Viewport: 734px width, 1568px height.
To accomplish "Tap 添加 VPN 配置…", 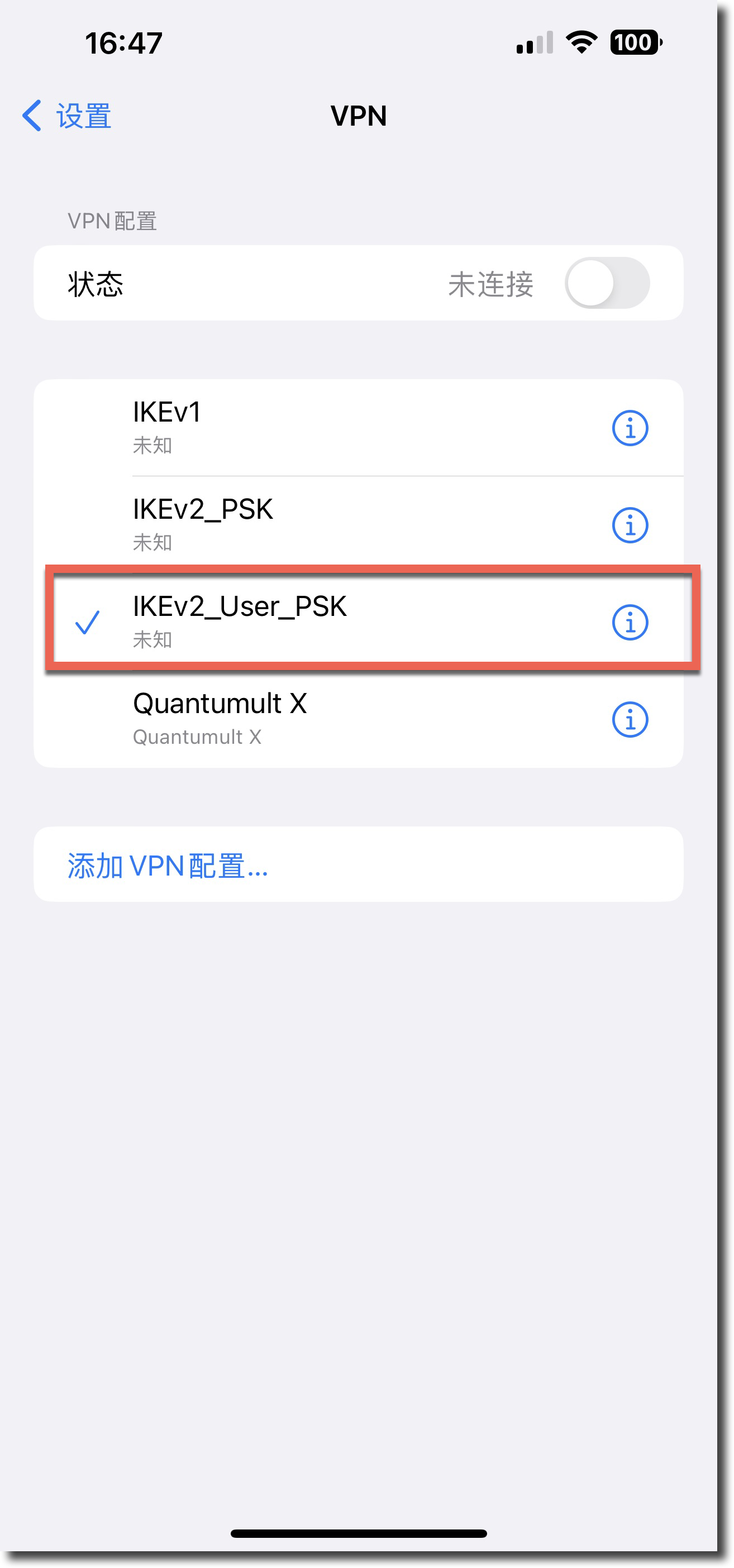I will [168, 865].
